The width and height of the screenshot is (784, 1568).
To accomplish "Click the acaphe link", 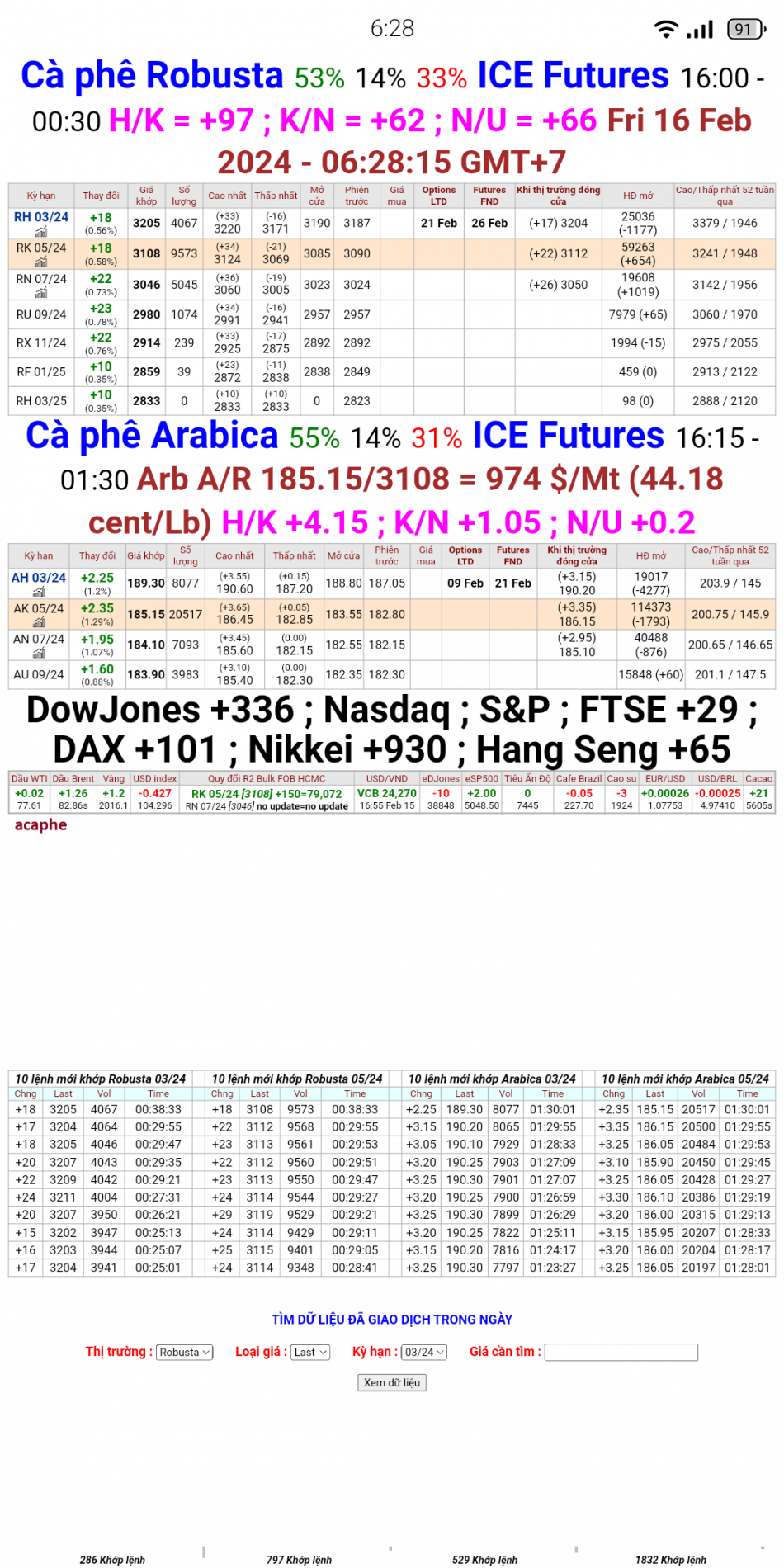I will (40, 825).
